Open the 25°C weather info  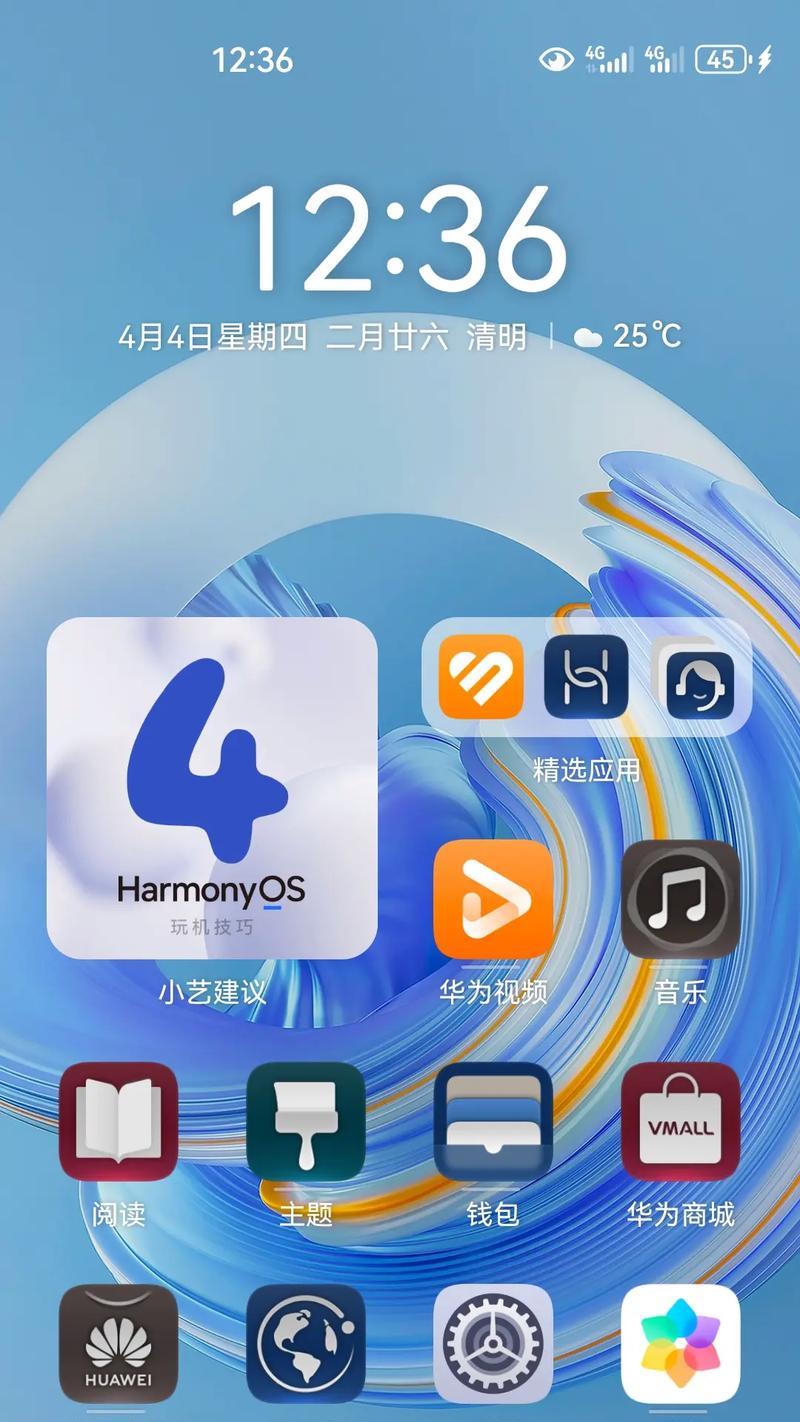pyautogui.click(x=630, y=336)
